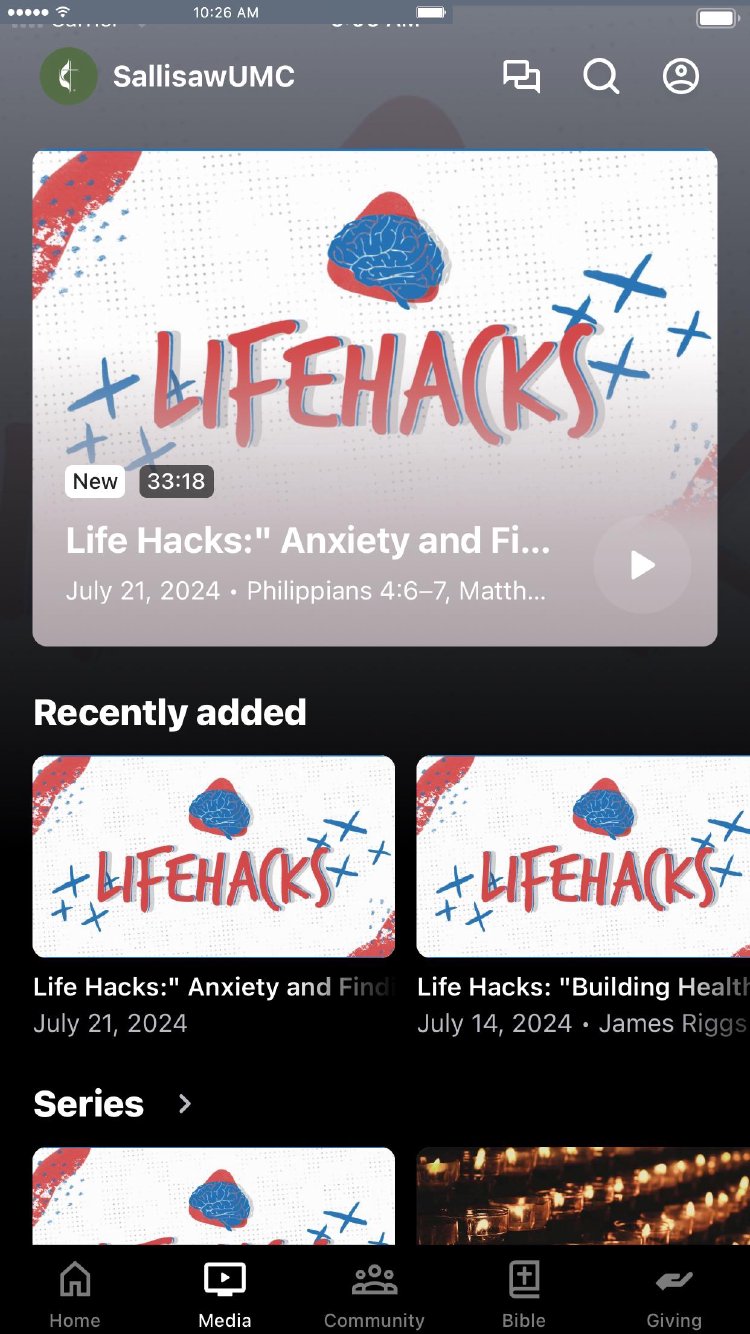This screenshot has height=1334, width=750.
Task: Switch to the Home tab
Action: coord(75,1293)
